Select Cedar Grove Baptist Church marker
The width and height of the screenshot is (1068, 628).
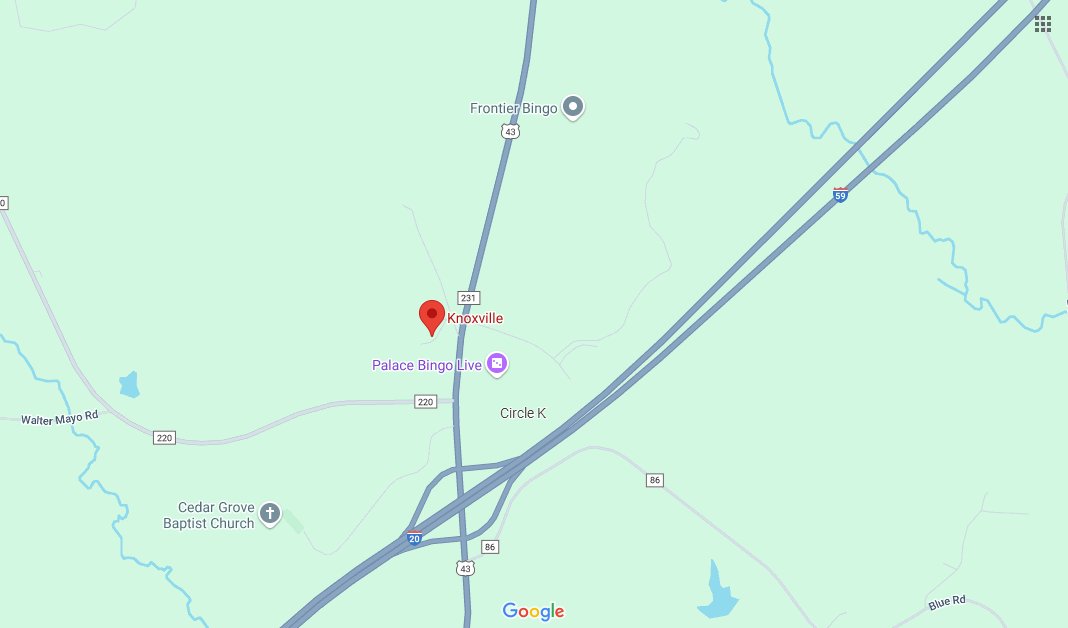(x=270, y=514)
